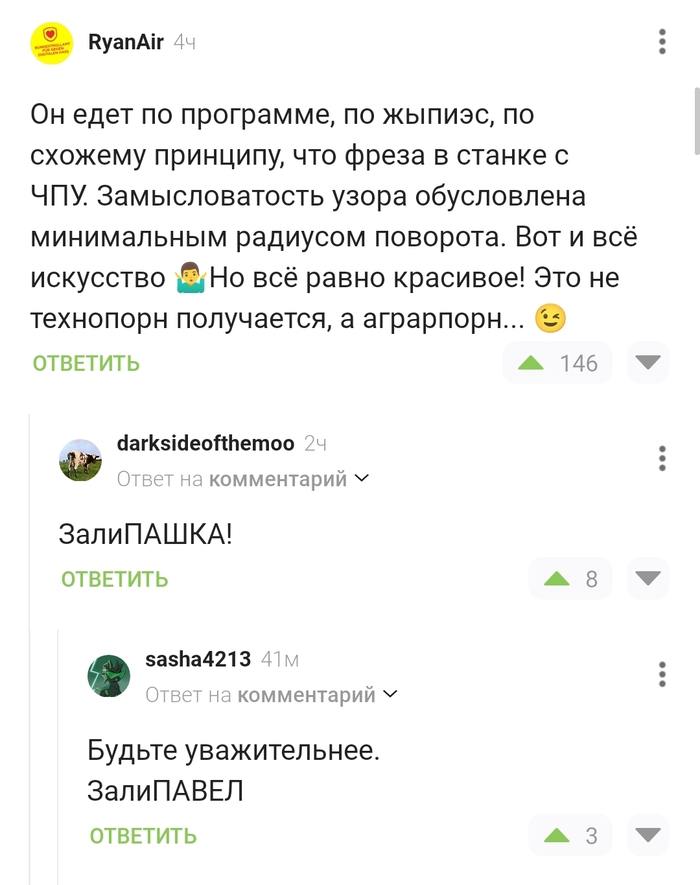700x885 pixels.
Task: Downvote darksideofthemoo's comment
Action: [650, 579]
